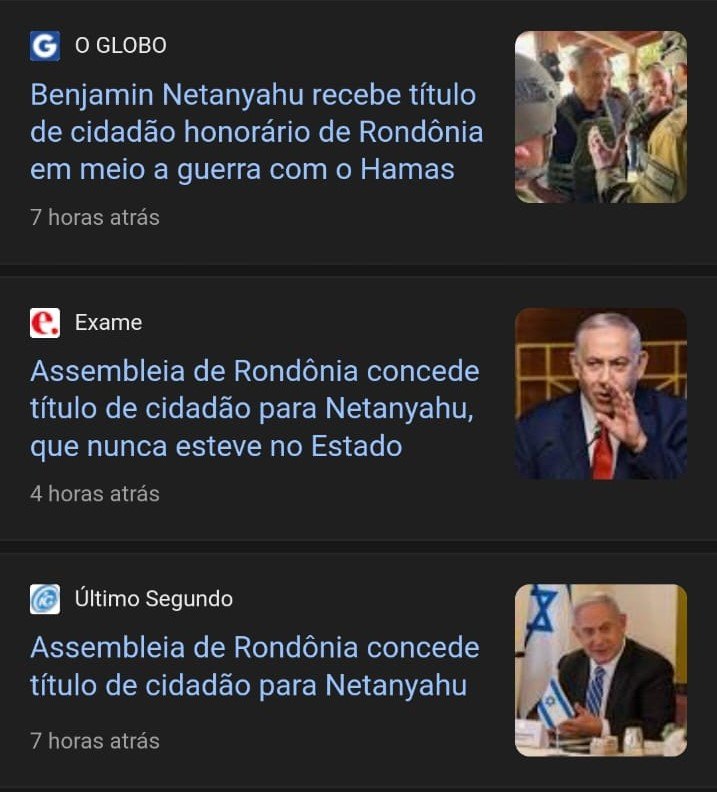Read the Último Segundo story about Netanyahu

254,666
